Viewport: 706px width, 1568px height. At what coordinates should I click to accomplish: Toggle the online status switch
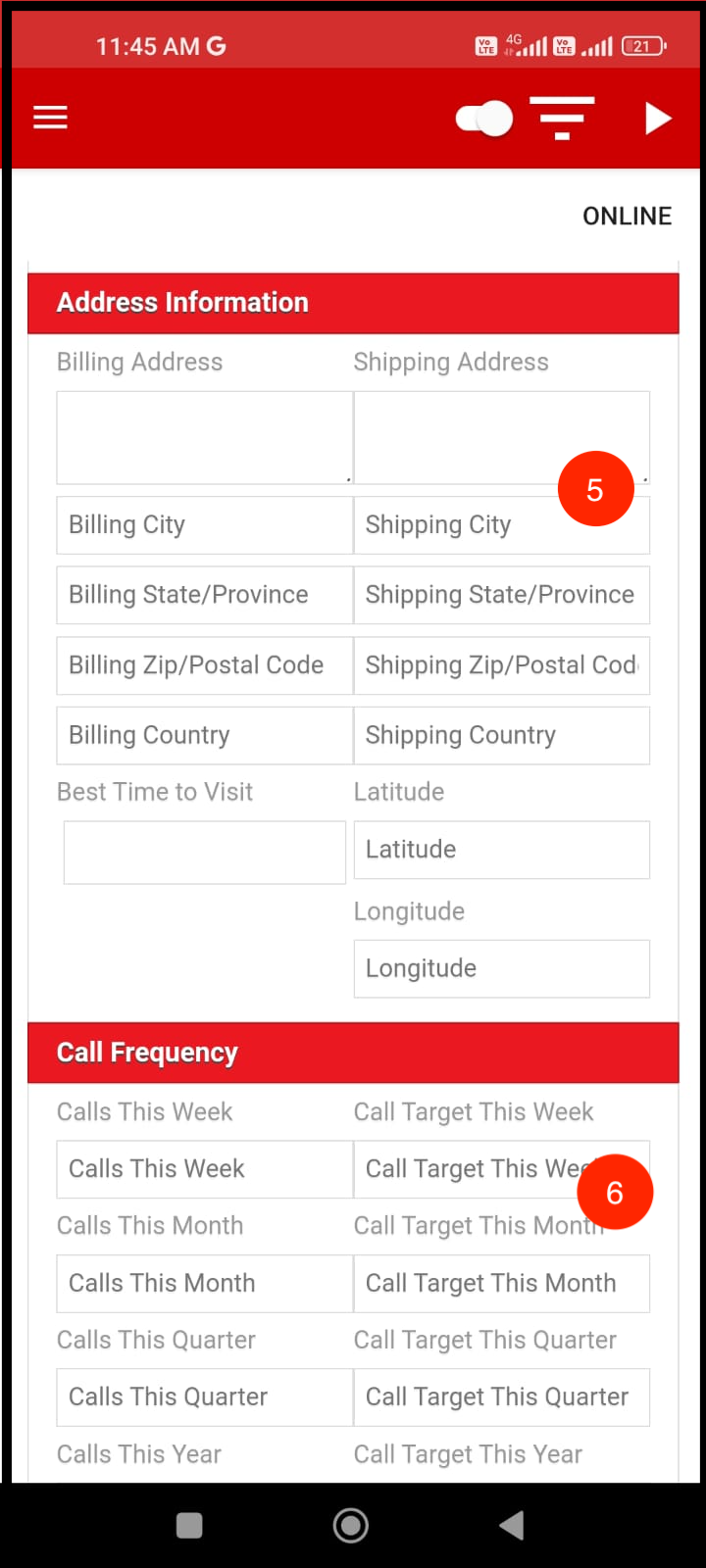pyautogui.click(x=484, y=120)
